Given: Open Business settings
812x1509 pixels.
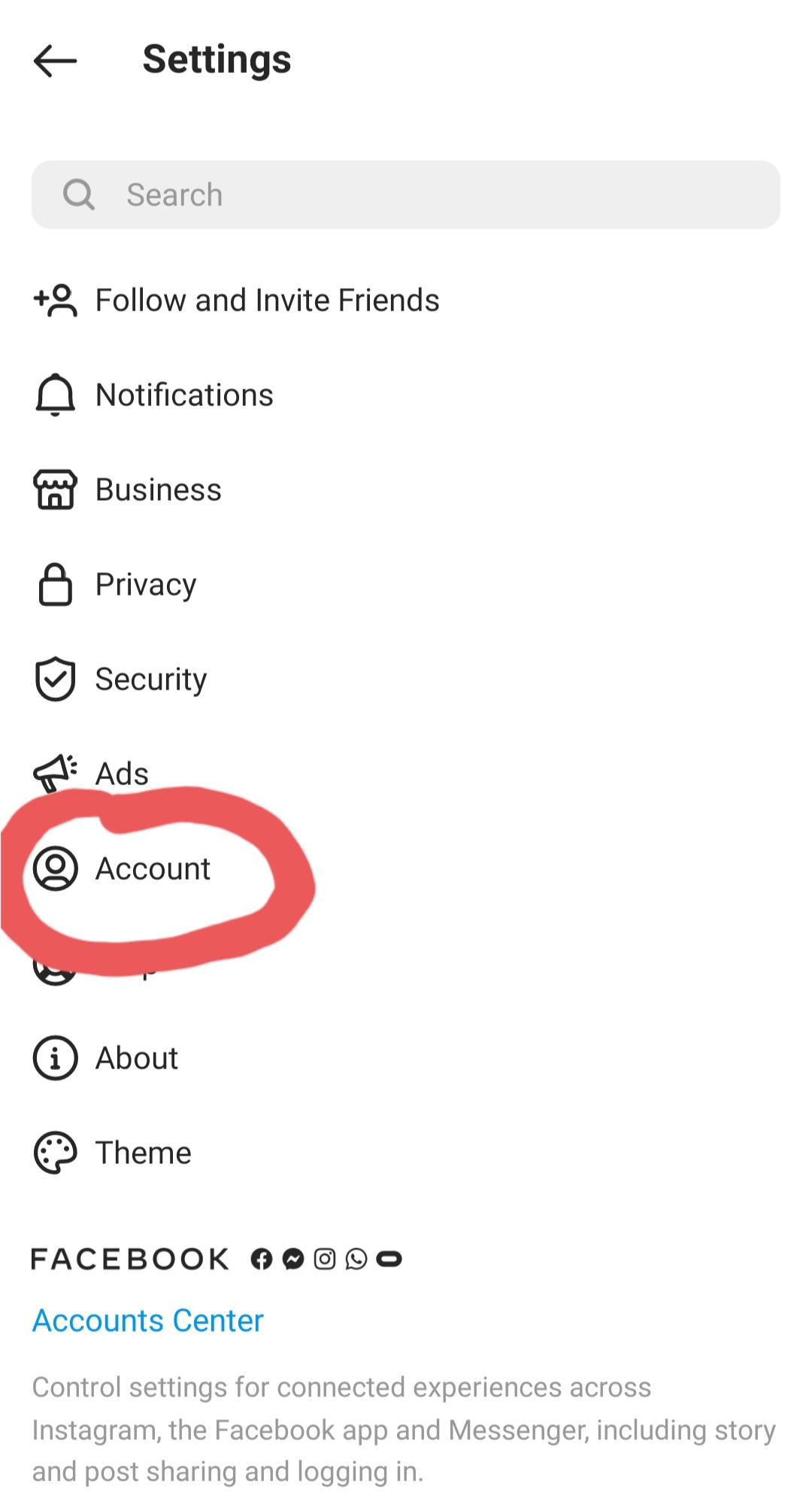Looking at the screenshot, I should pyautogui.click(x=406, y=489).
